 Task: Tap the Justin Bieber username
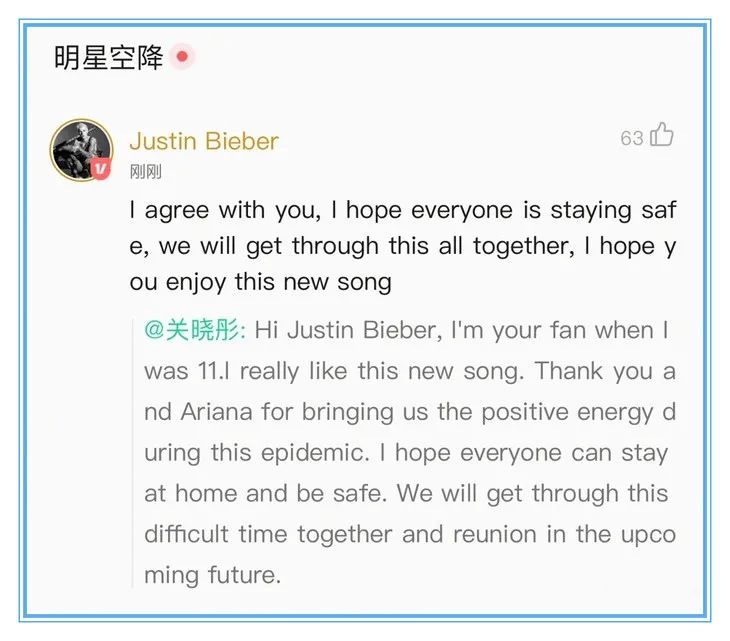coord(204,141)
